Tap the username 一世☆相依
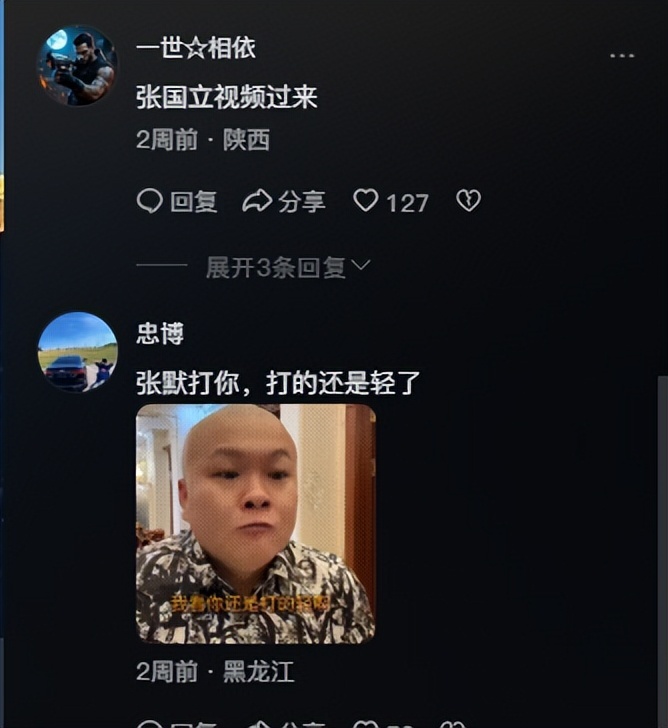Viewport: 668px width, 728px height. pyautogui.click(x=196, y=49)
